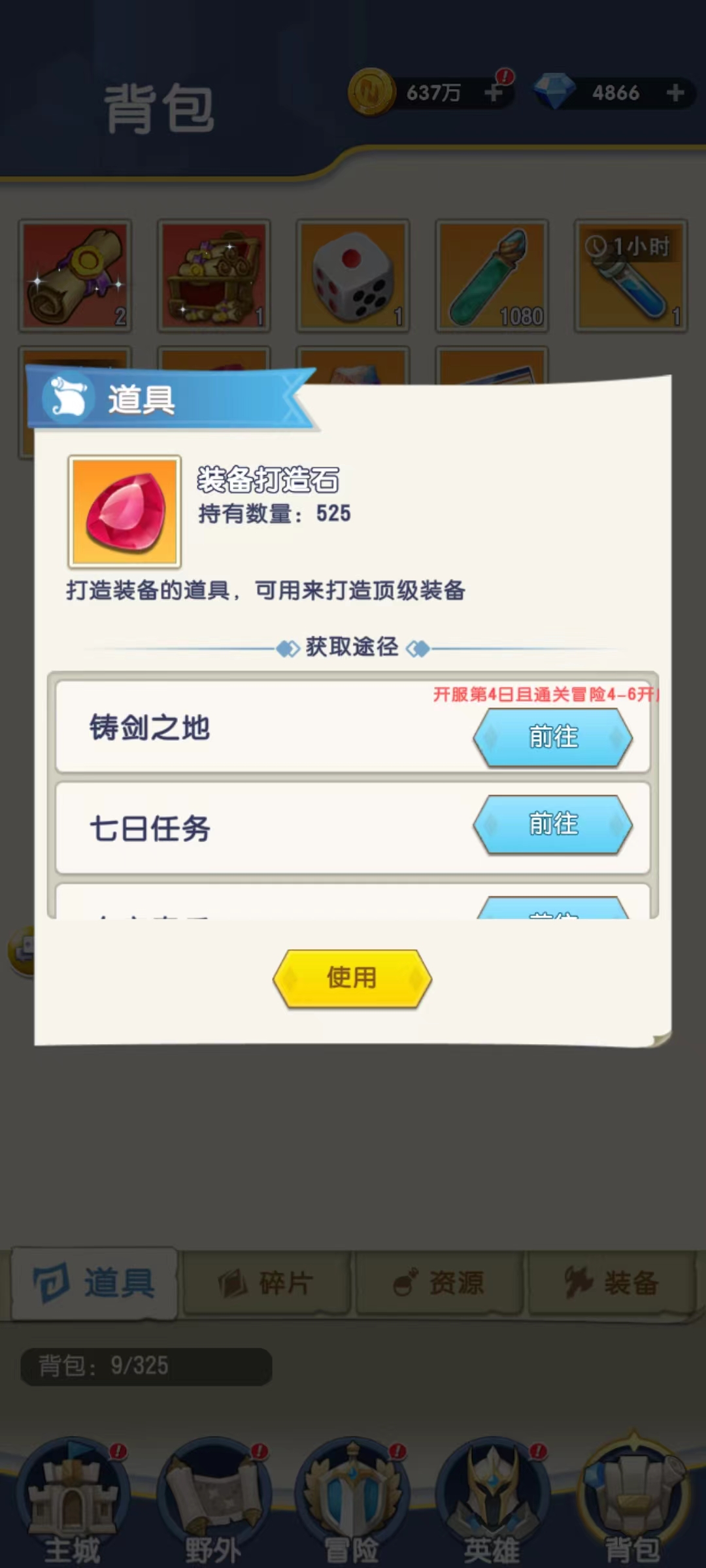Open 英雄 in bottom navigation

pos(492,1503)
